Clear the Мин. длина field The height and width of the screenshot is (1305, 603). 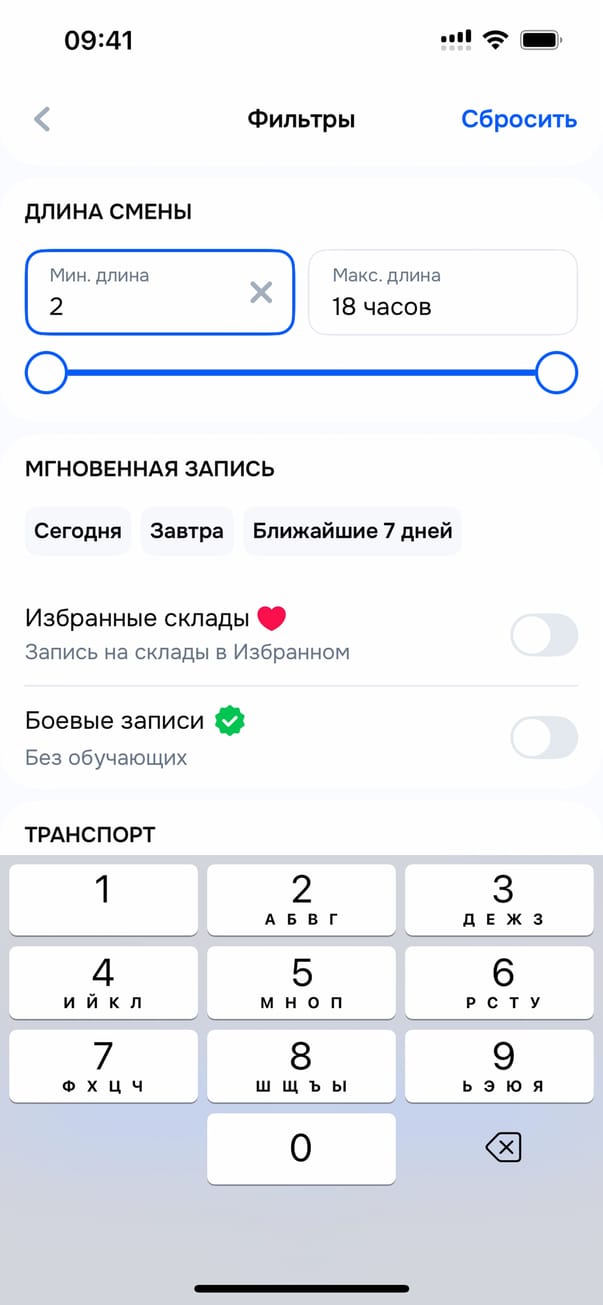click(260, 292)
